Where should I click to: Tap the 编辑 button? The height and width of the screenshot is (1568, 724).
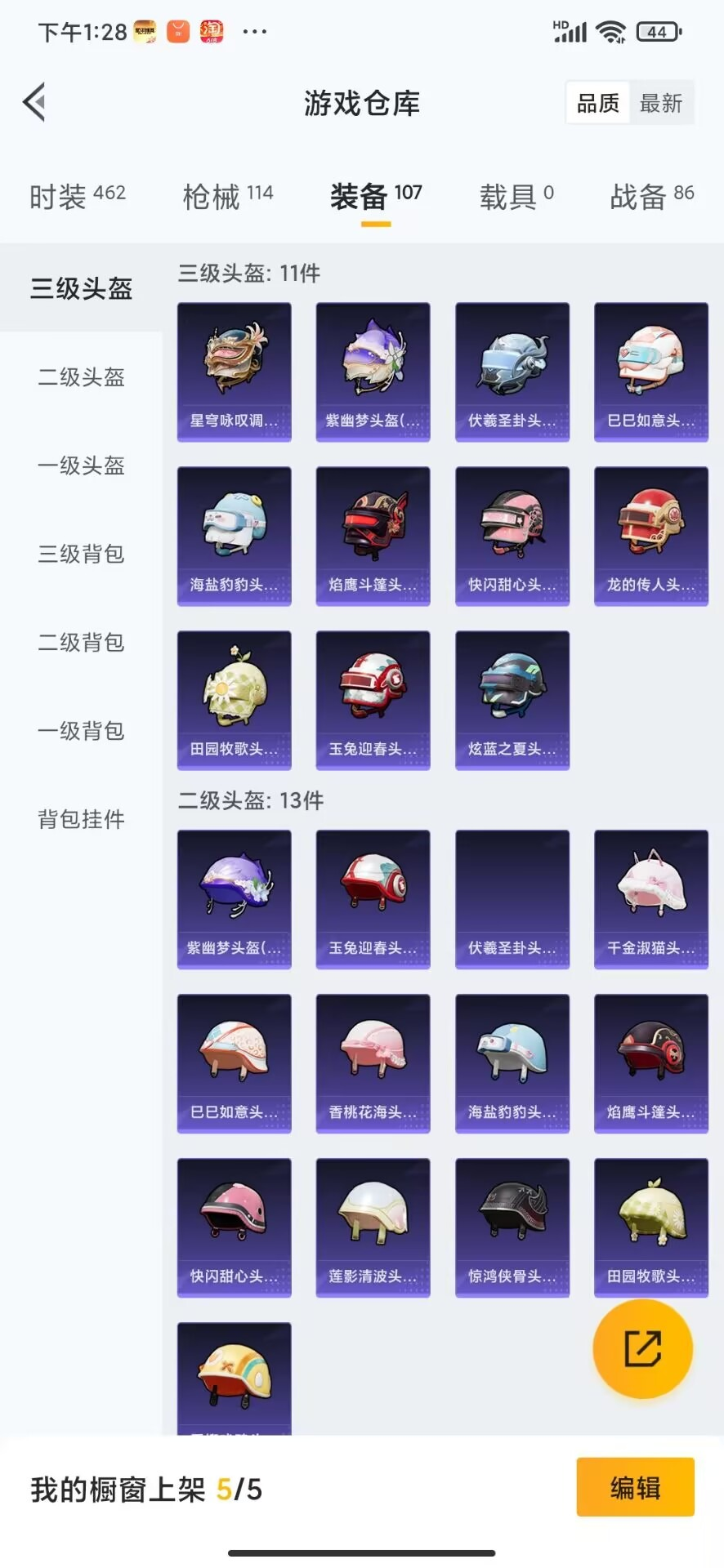(636, 1487)
